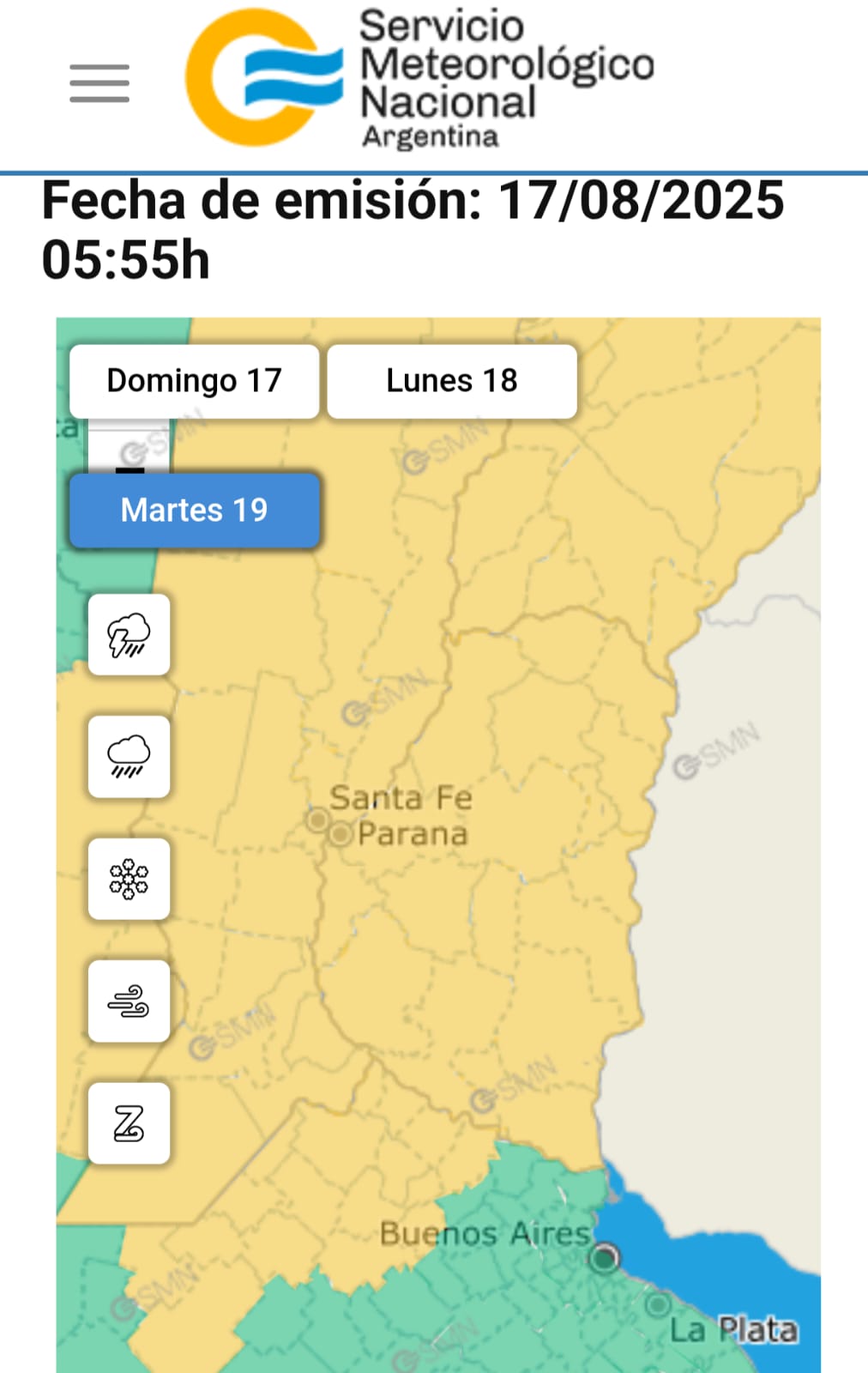Click the La Plata label on the map
The height and width of the screenshot is (1373, 868).
[x=733, y=1330]
